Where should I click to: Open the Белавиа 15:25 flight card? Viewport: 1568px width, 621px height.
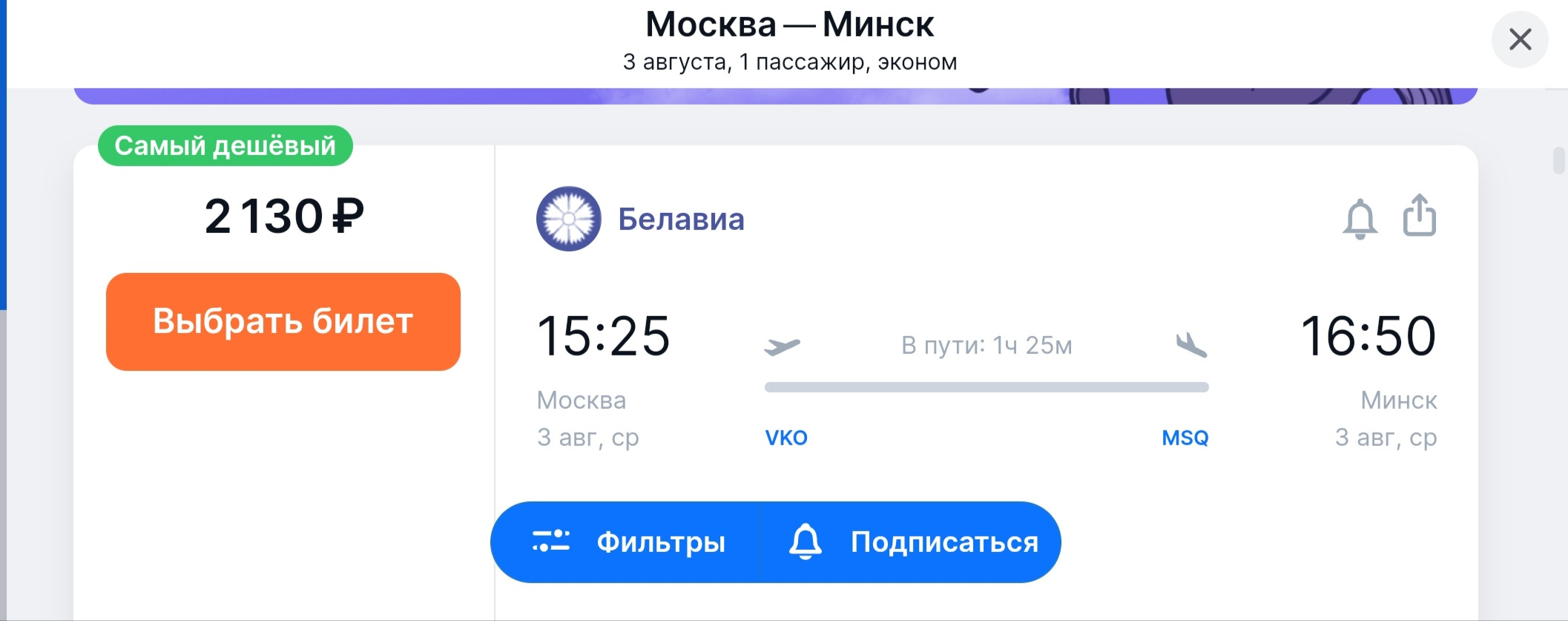[985, 371]
